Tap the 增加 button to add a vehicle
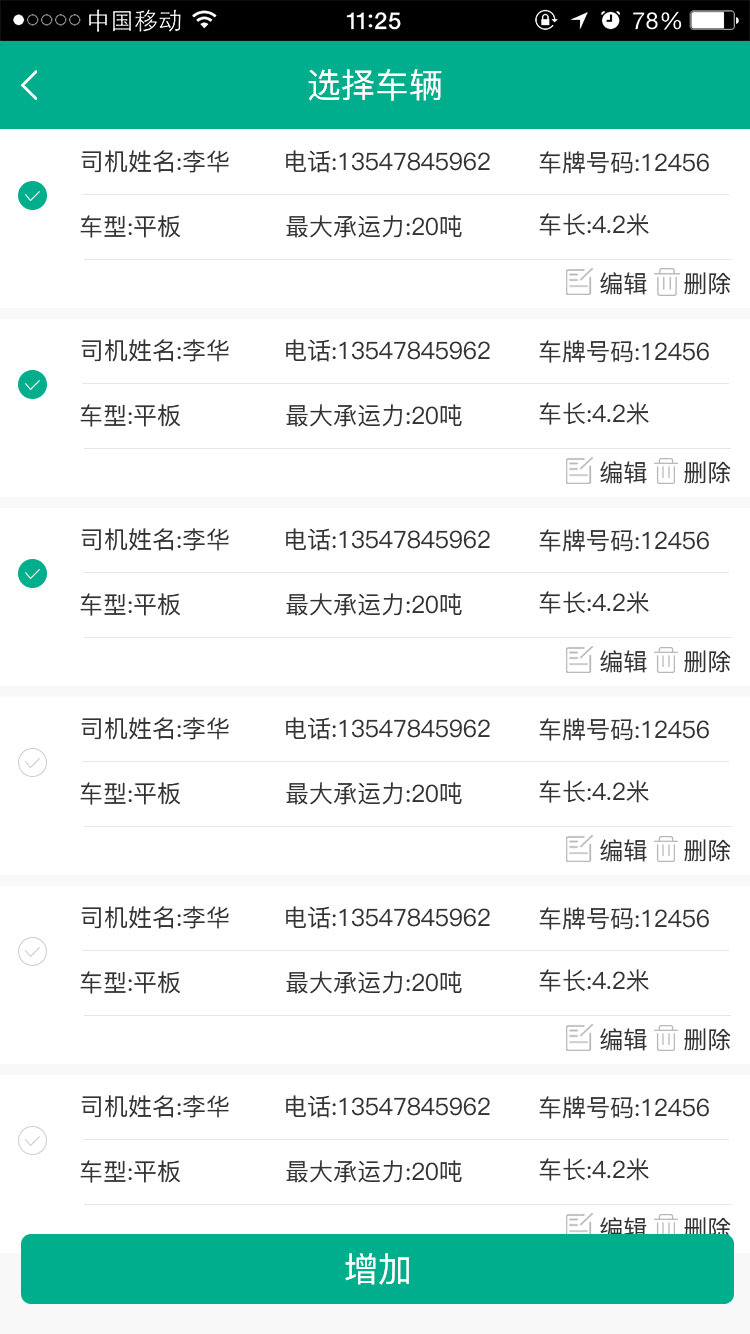This screenshot has width=750, height=1334. point(377,1269)
